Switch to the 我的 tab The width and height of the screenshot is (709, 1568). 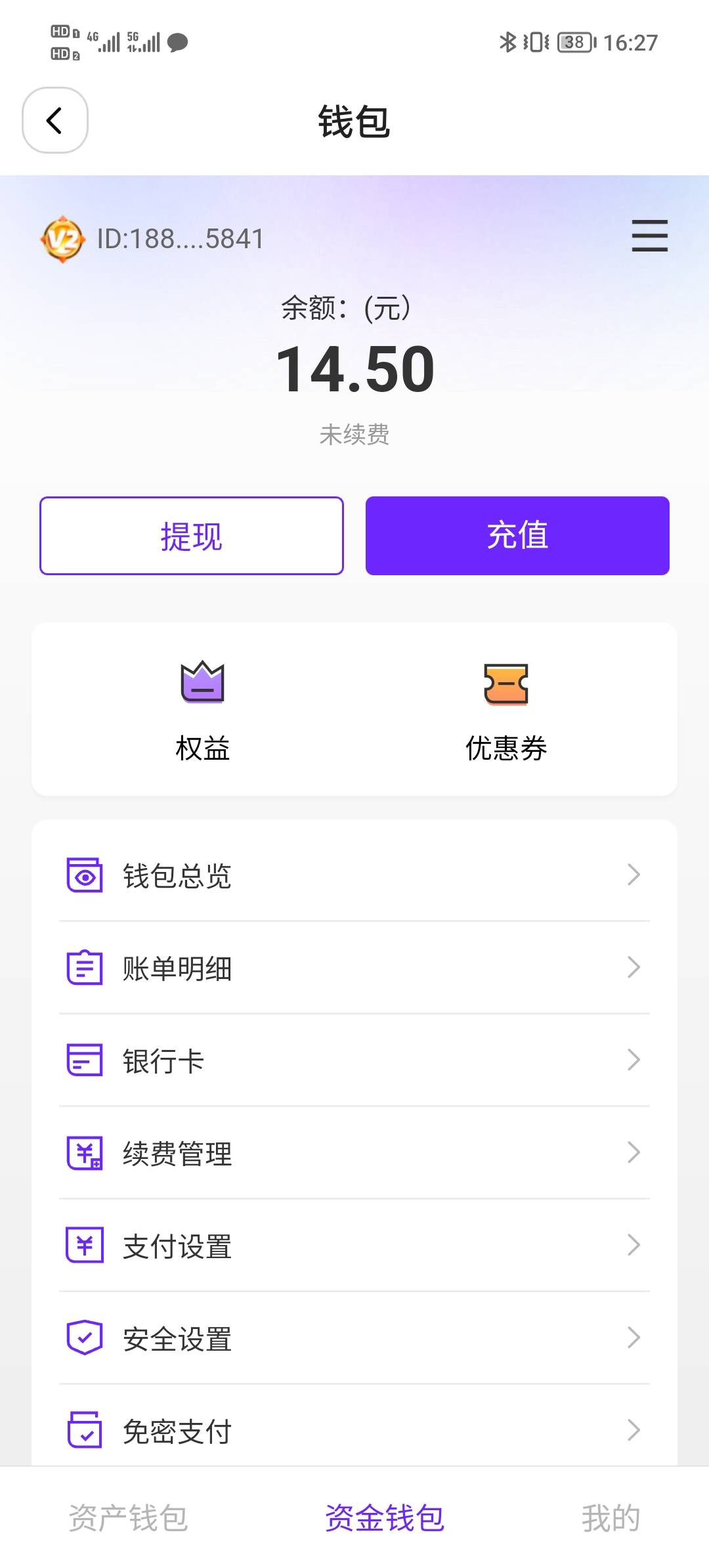(x=611, y=1518)
